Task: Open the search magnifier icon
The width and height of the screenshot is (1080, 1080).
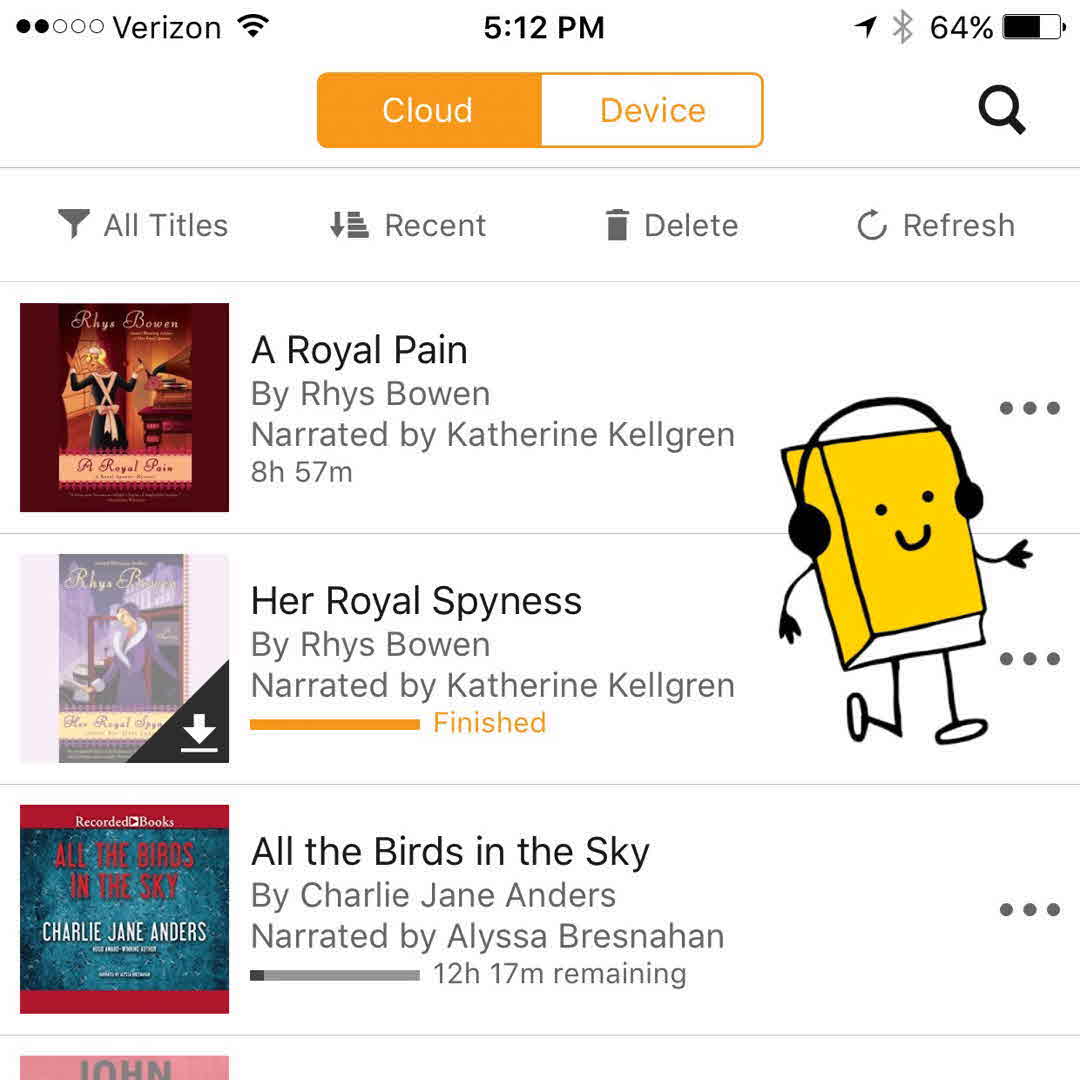Action: [1001, 110]
